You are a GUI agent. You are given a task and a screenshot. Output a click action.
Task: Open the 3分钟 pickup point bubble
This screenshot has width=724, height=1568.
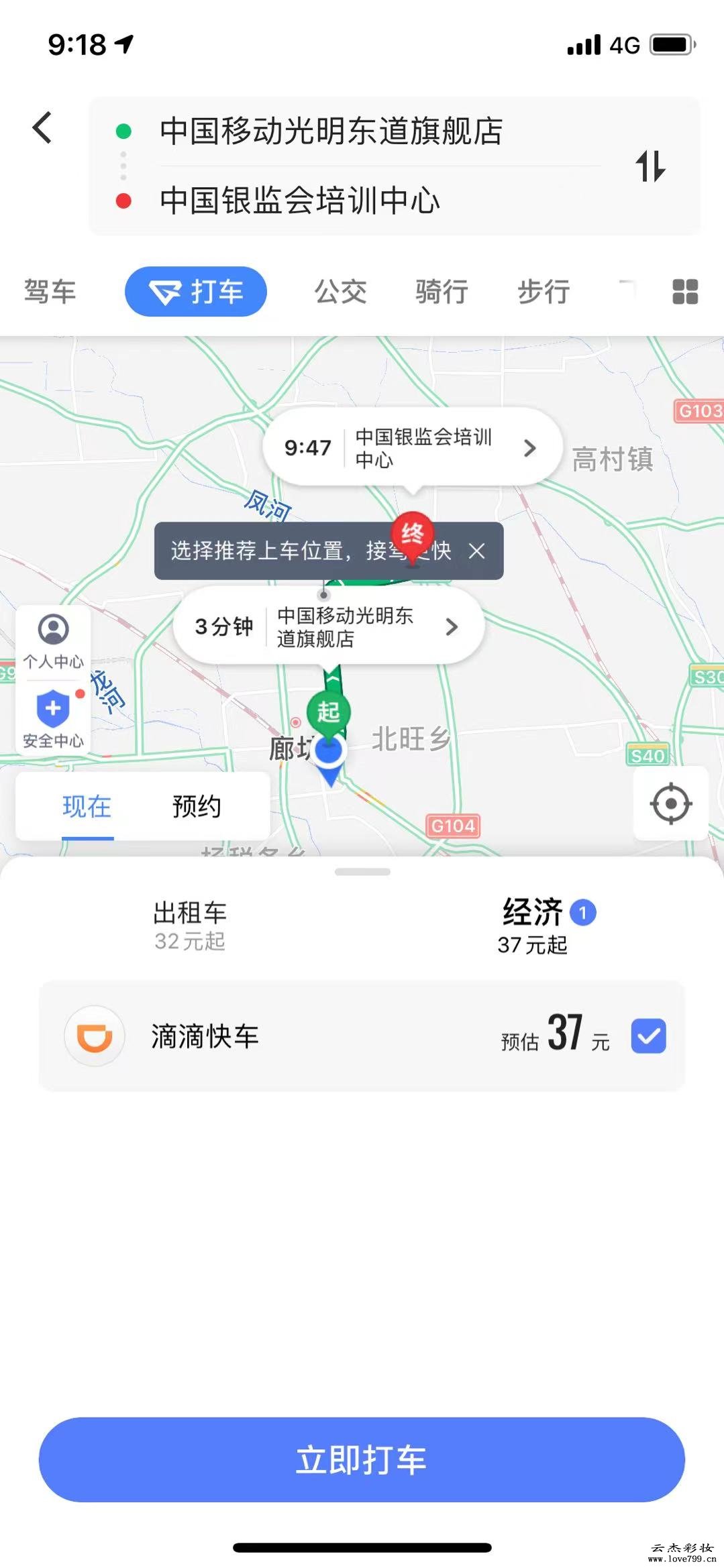point(329,626)
